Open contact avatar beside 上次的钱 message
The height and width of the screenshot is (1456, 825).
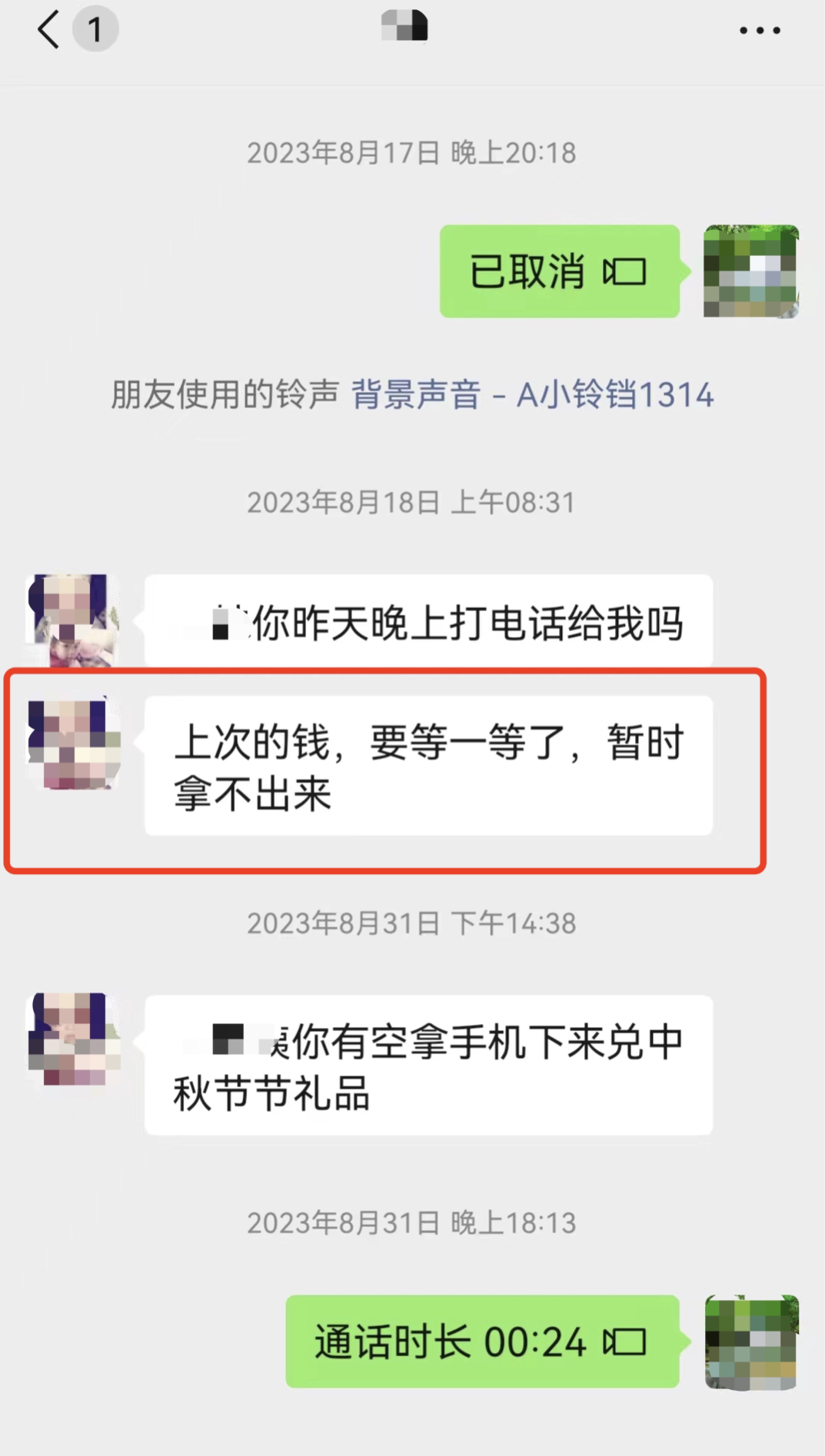pos(74,743)
